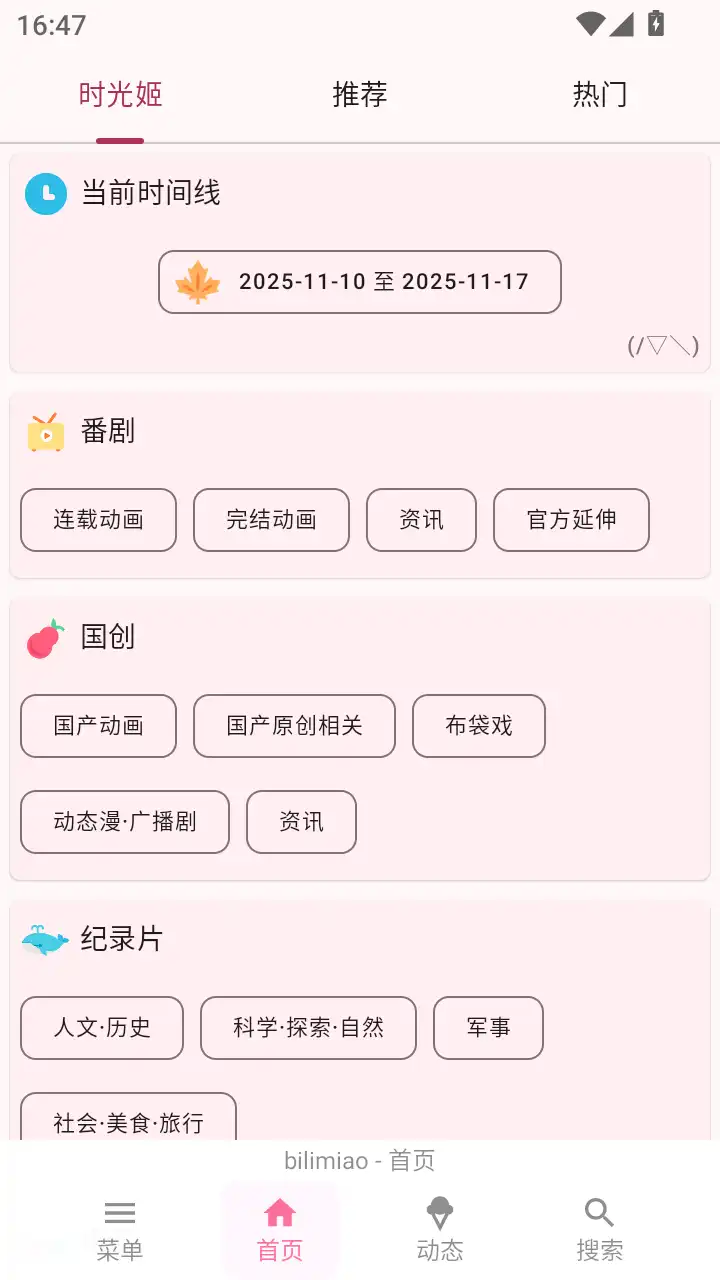Click the battery indicator in the status bar

(x=655, y=23)
